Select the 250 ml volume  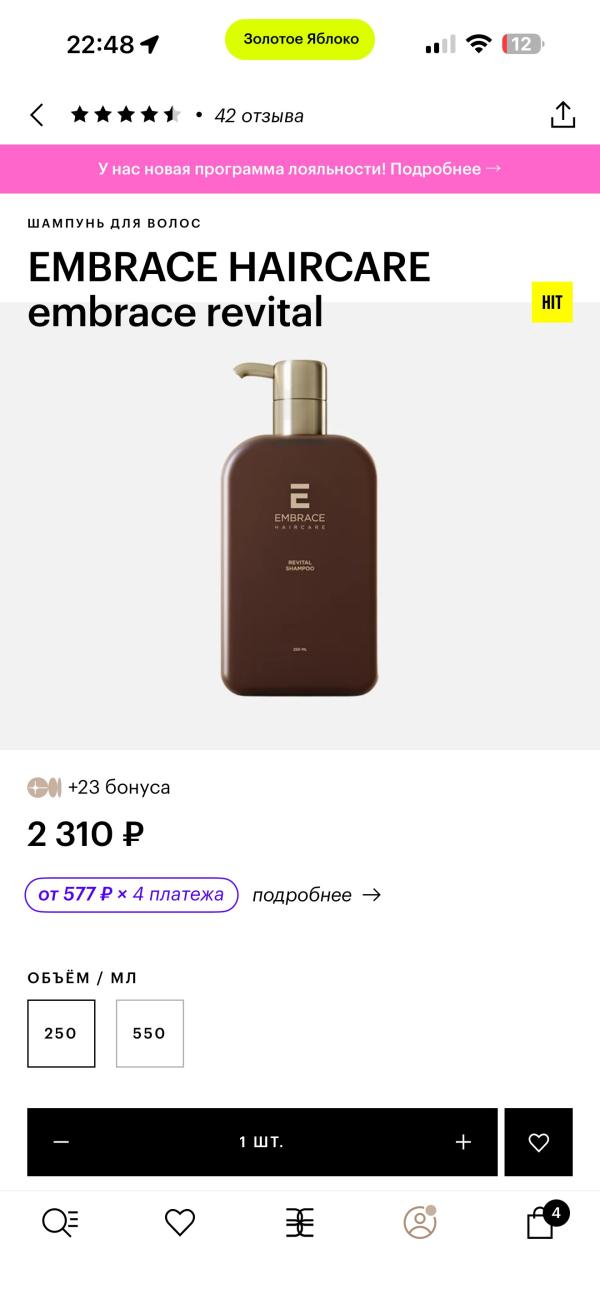[x=61, y=1033]
